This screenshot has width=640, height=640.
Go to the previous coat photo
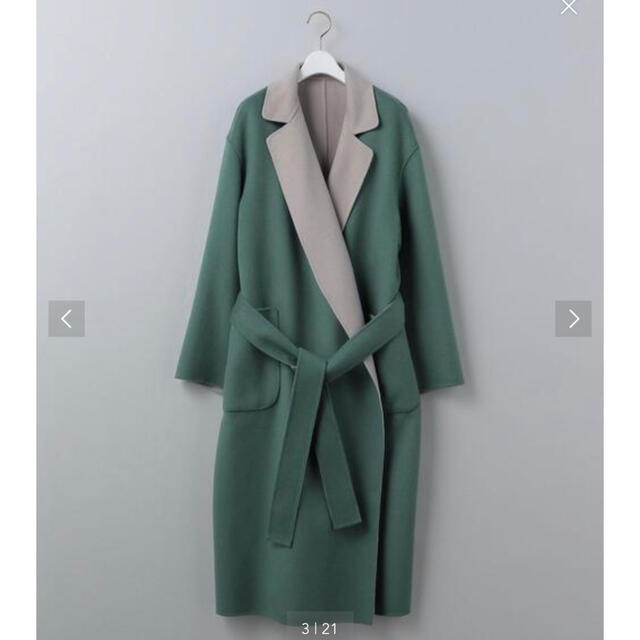(66, 319)
